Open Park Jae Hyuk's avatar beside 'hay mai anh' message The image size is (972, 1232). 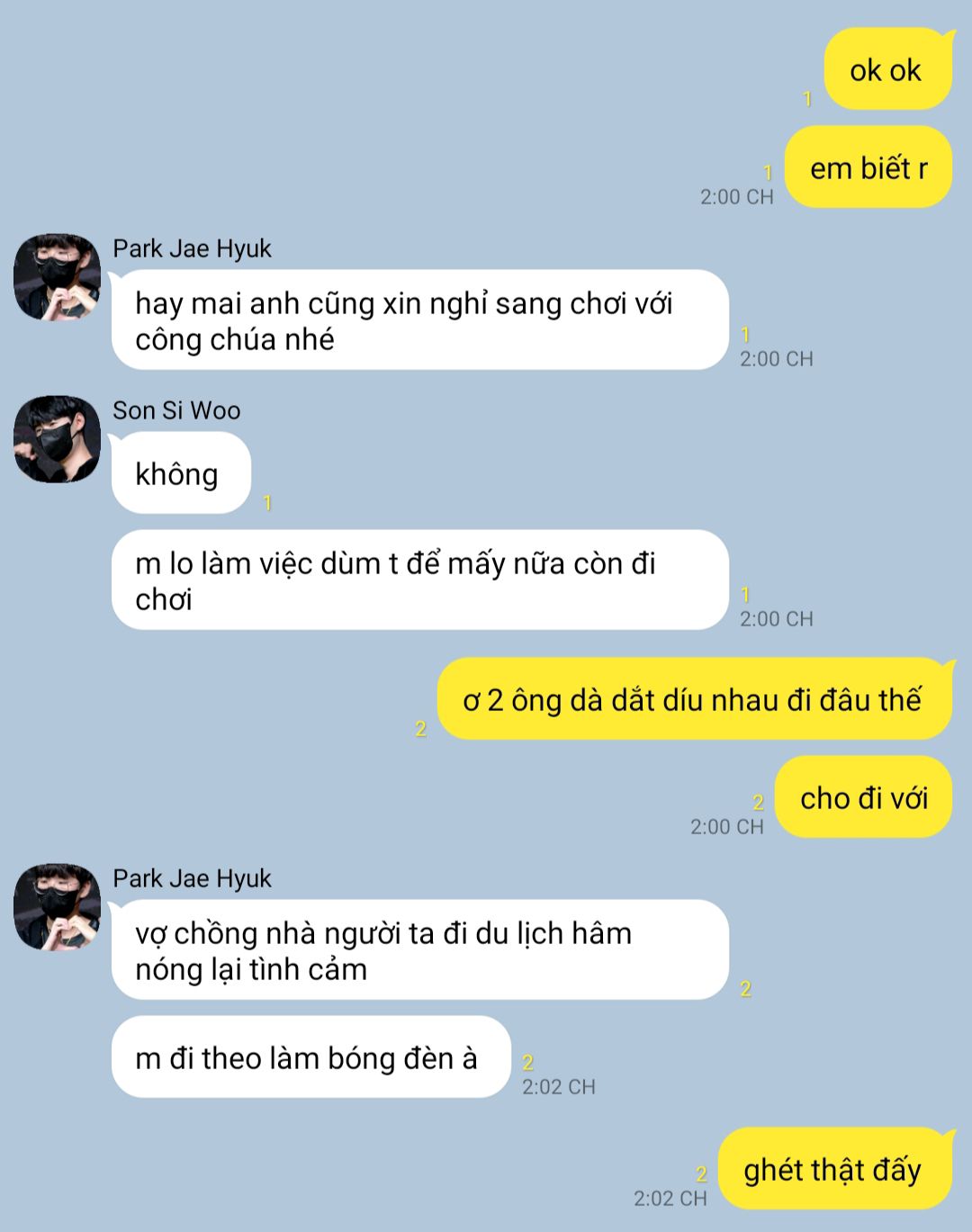57,277
